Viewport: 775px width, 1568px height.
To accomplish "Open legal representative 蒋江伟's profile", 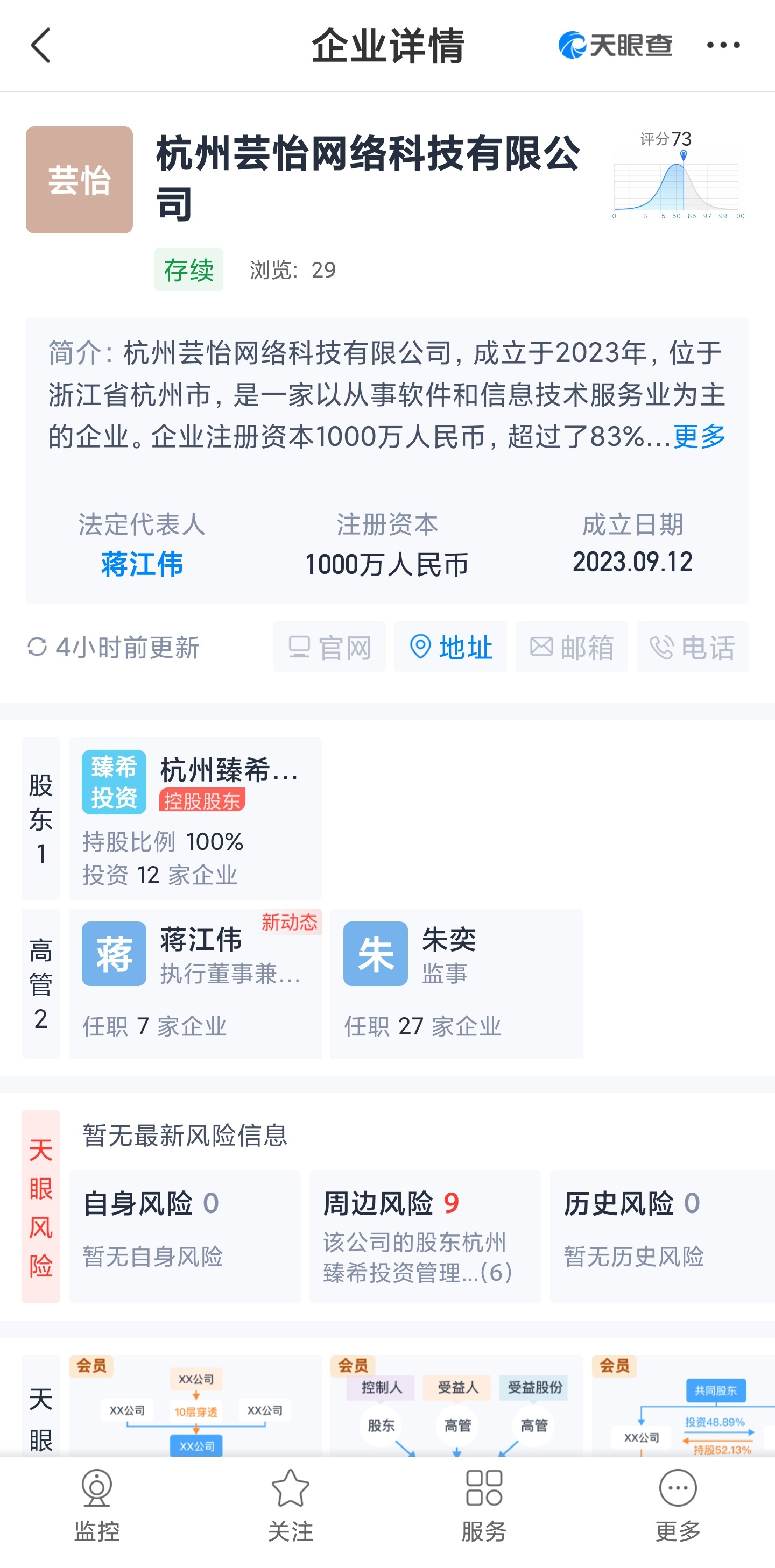I will click(x=142, y=564).
